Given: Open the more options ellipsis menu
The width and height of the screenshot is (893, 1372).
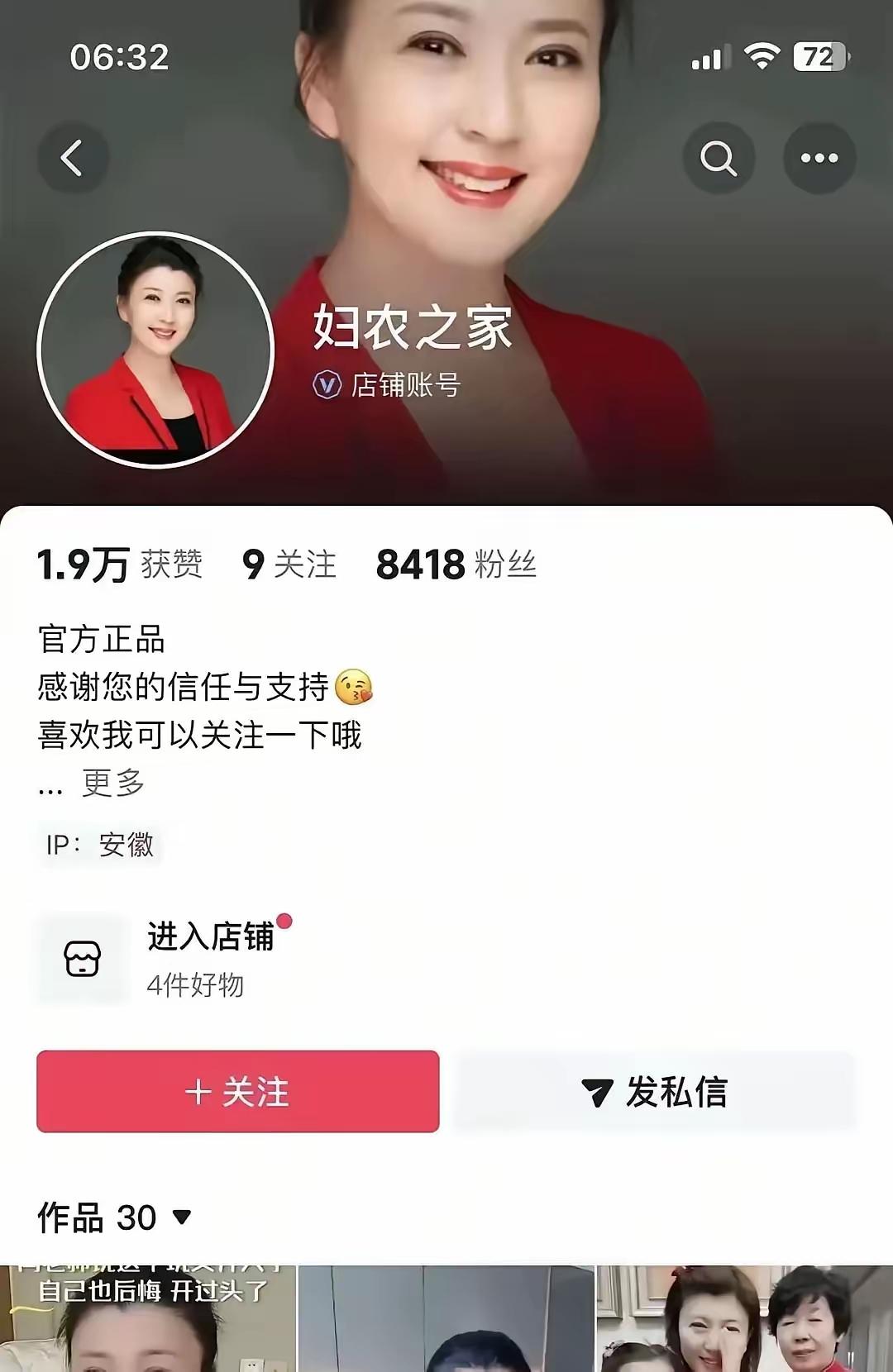Looking at the screenshot, I should (x=819, y=157).
